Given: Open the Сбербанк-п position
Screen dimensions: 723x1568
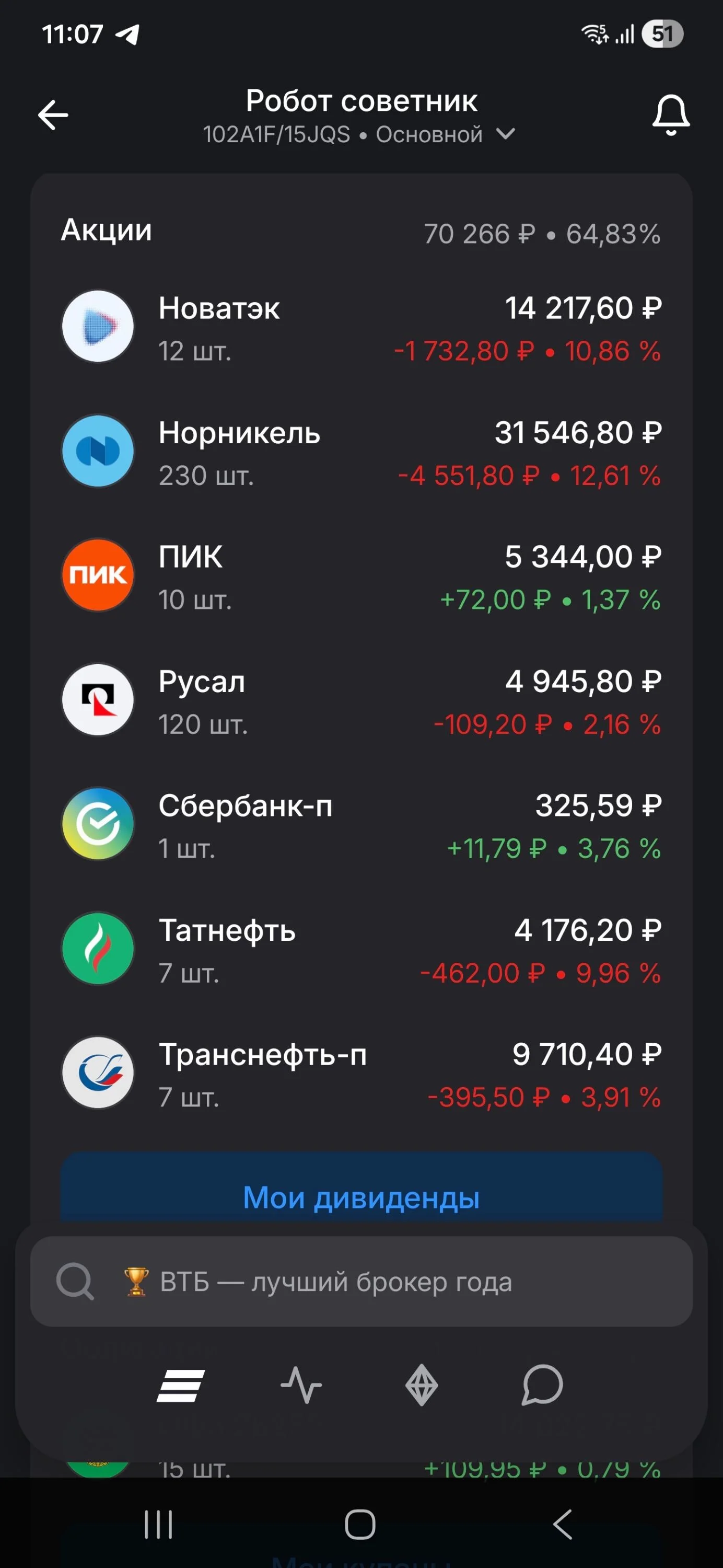Looking at the screenshot, I should (361, 825).
